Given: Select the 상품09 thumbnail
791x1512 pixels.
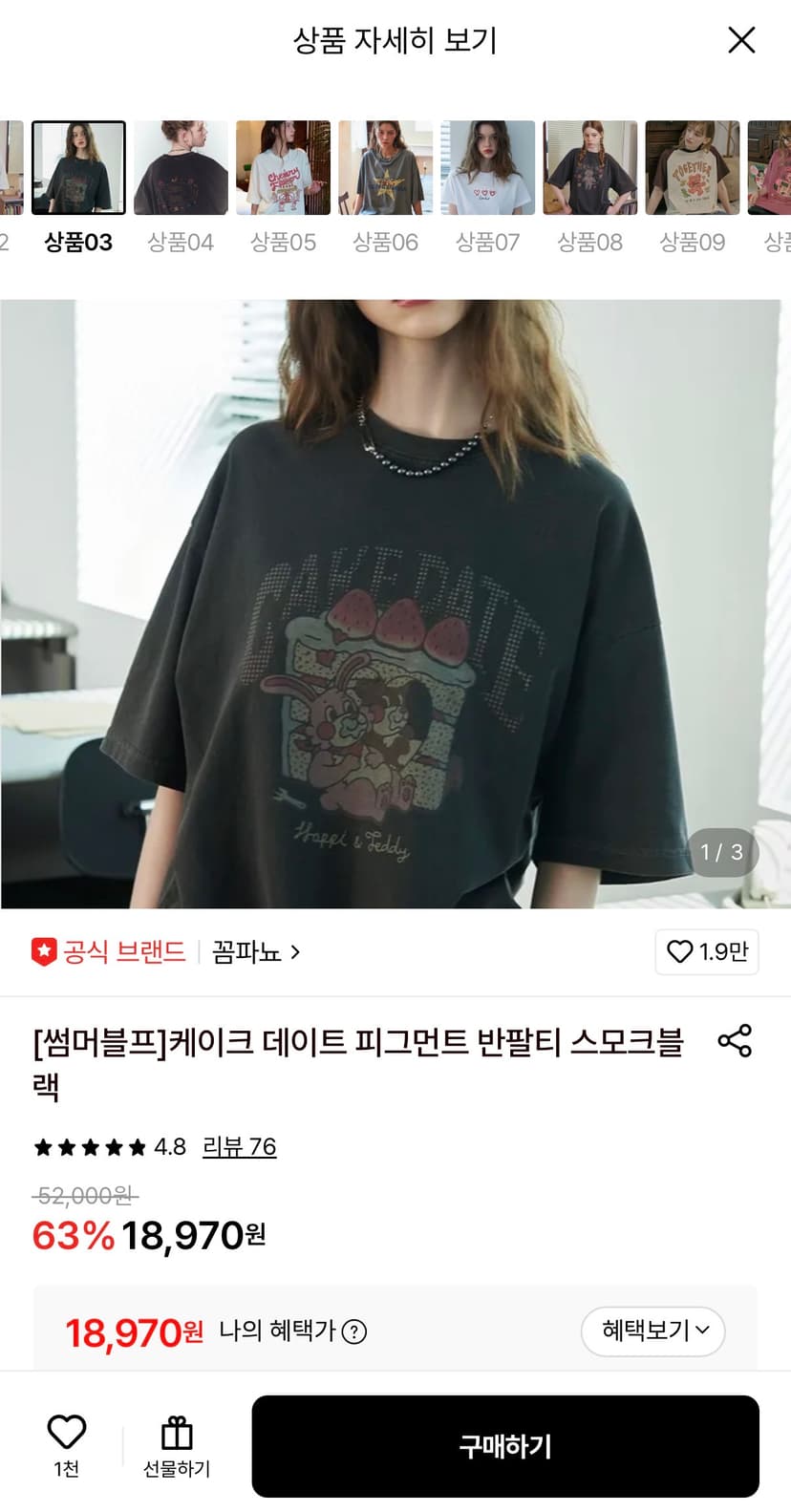Looking at the screenshot, I should (692, 168).
